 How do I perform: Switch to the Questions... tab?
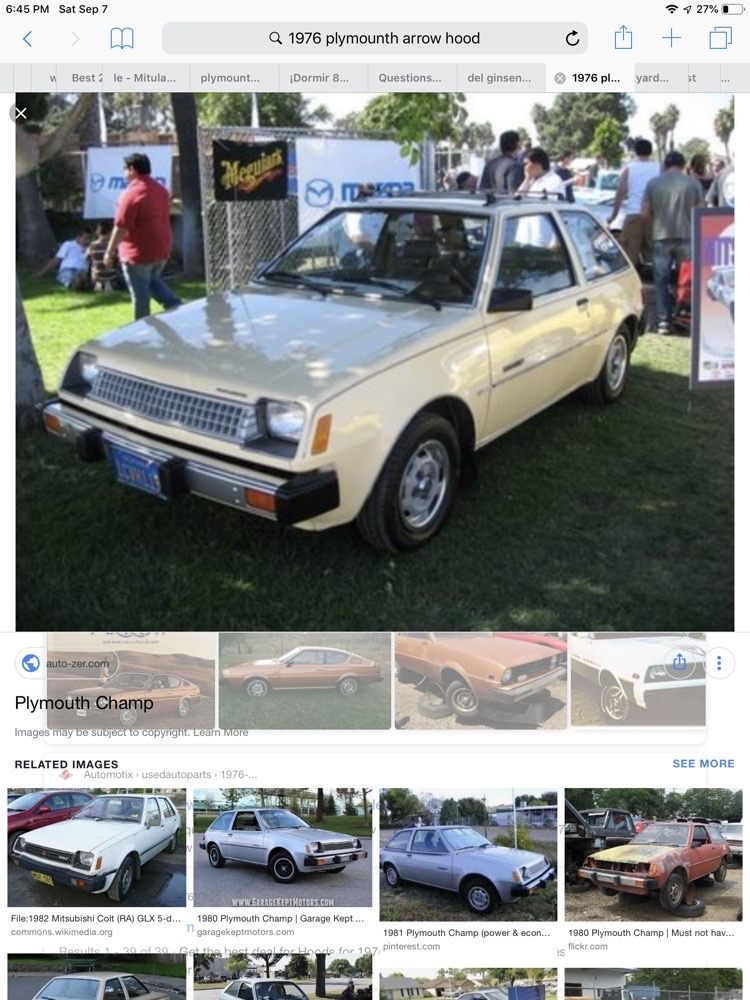pyautogui.click(x=410, y=78)
